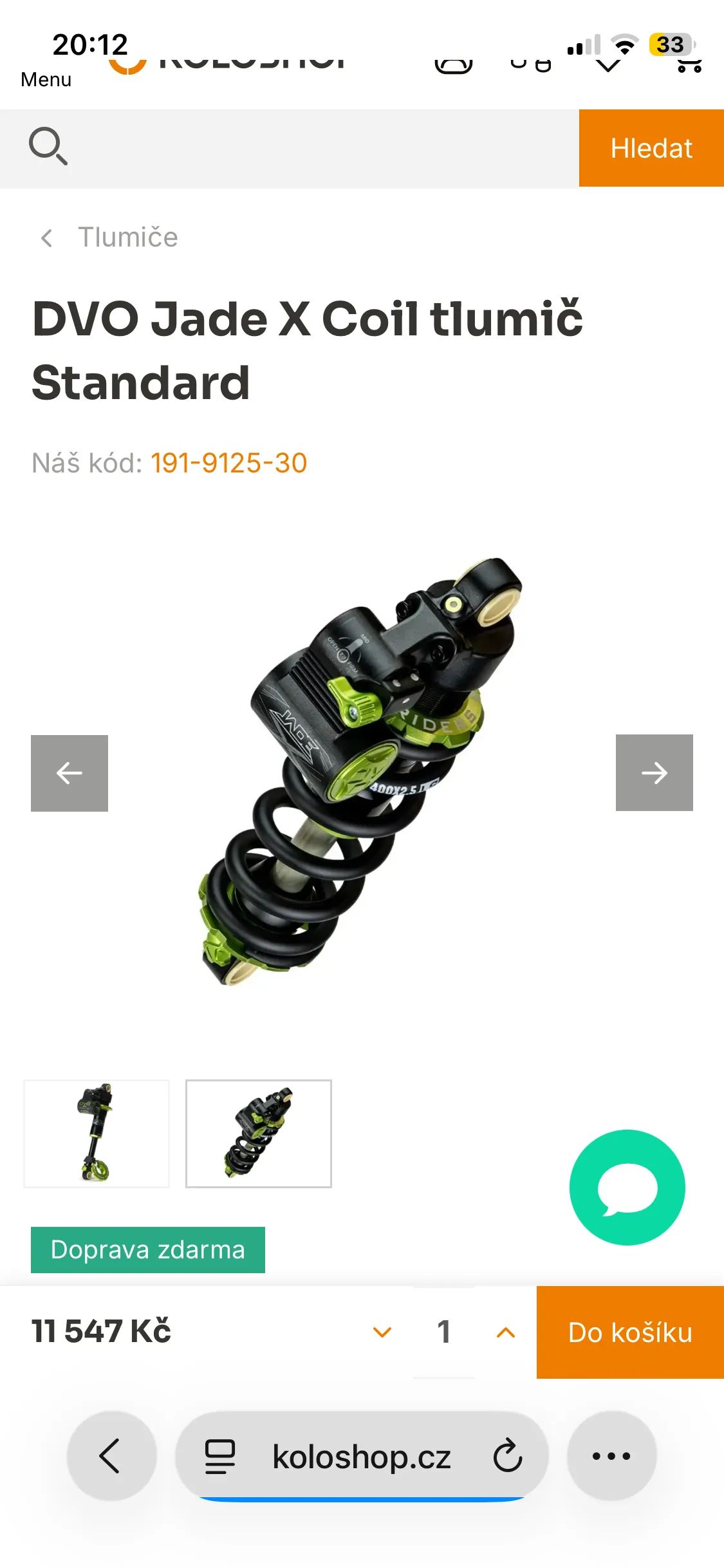This screenshot has width=724, height=1568.
Task: Reload the koloshop.cz page
Action: click(507, 1456)
